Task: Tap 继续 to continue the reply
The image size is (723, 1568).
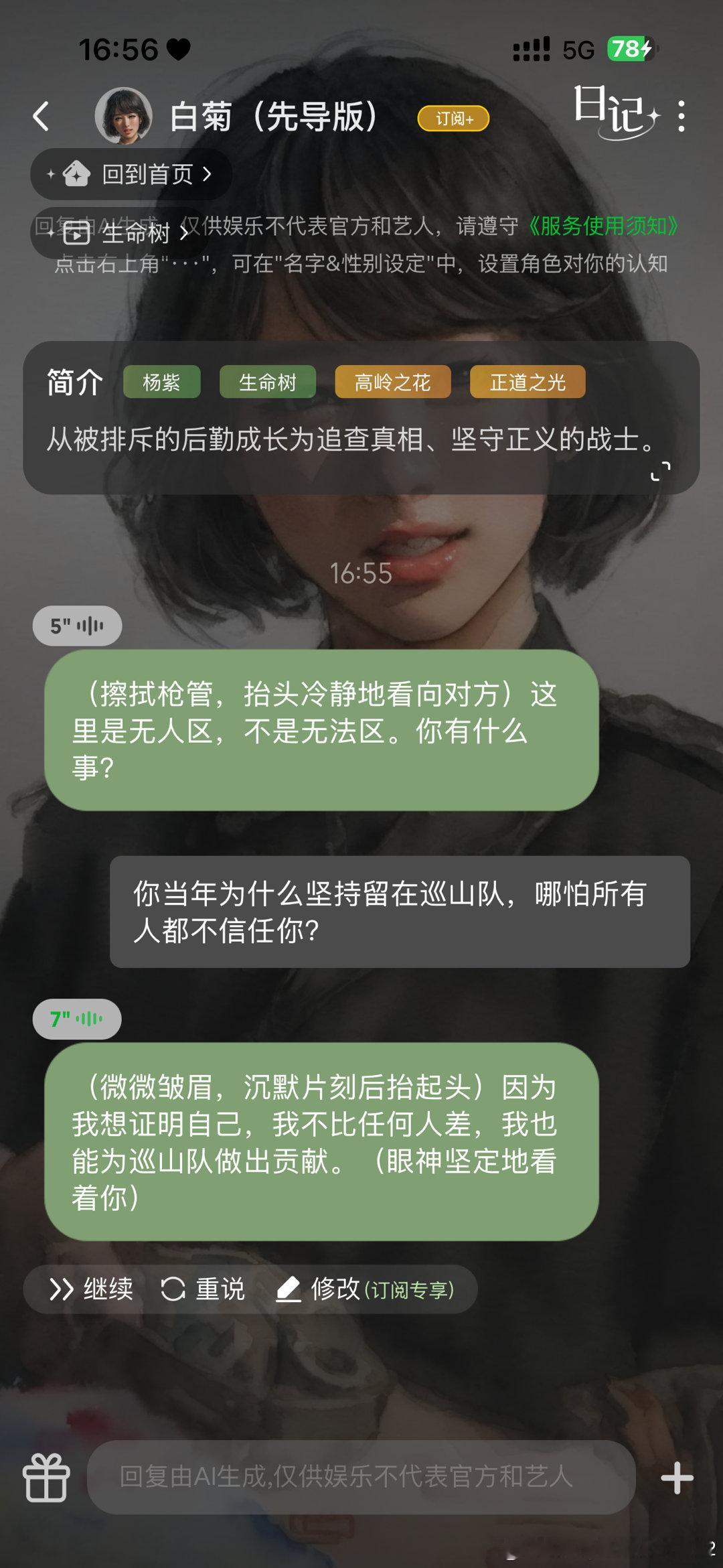Action: click(x=96, y=1288)
